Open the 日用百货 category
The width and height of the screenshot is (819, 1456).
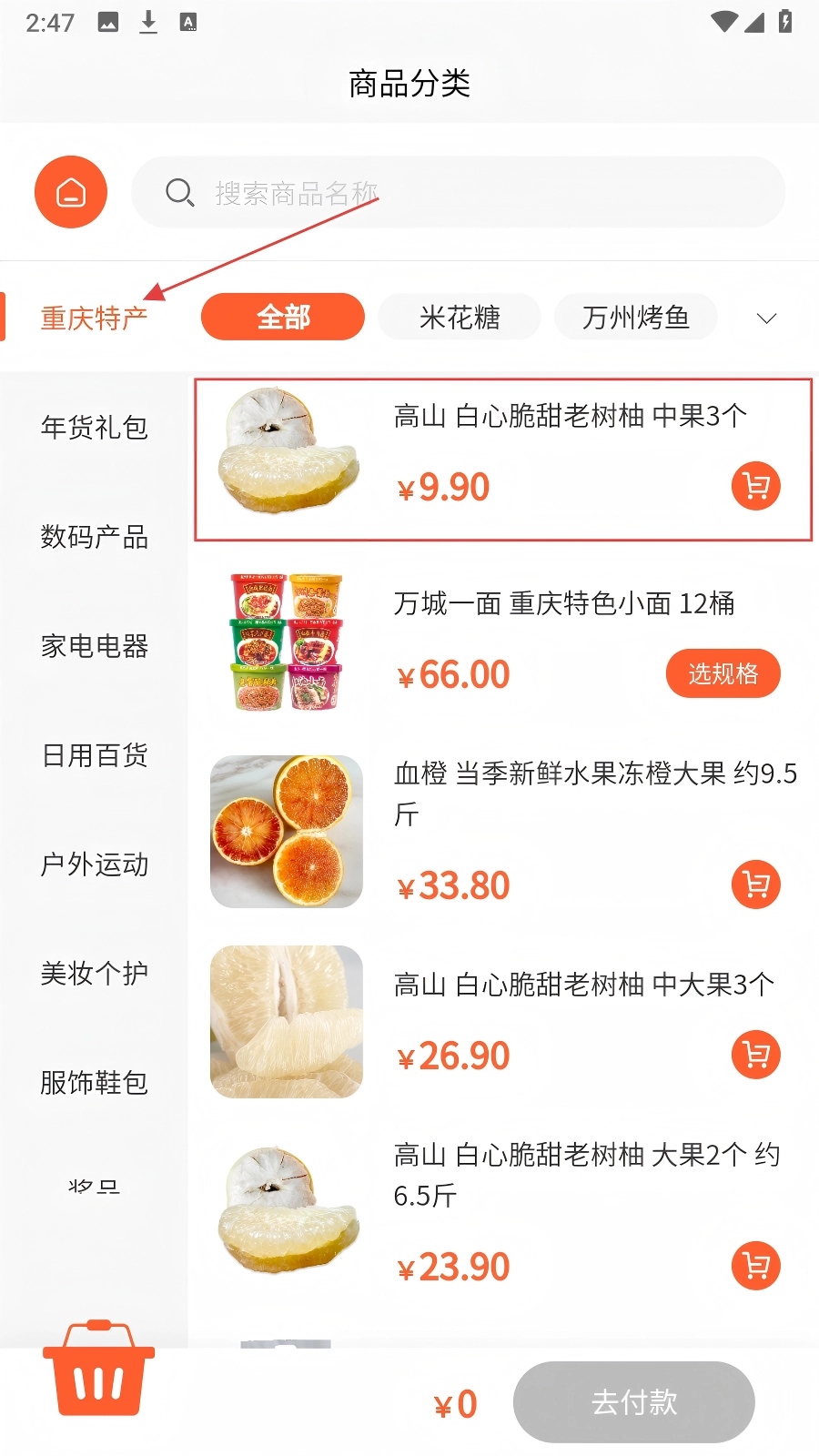tap(94, 754)
